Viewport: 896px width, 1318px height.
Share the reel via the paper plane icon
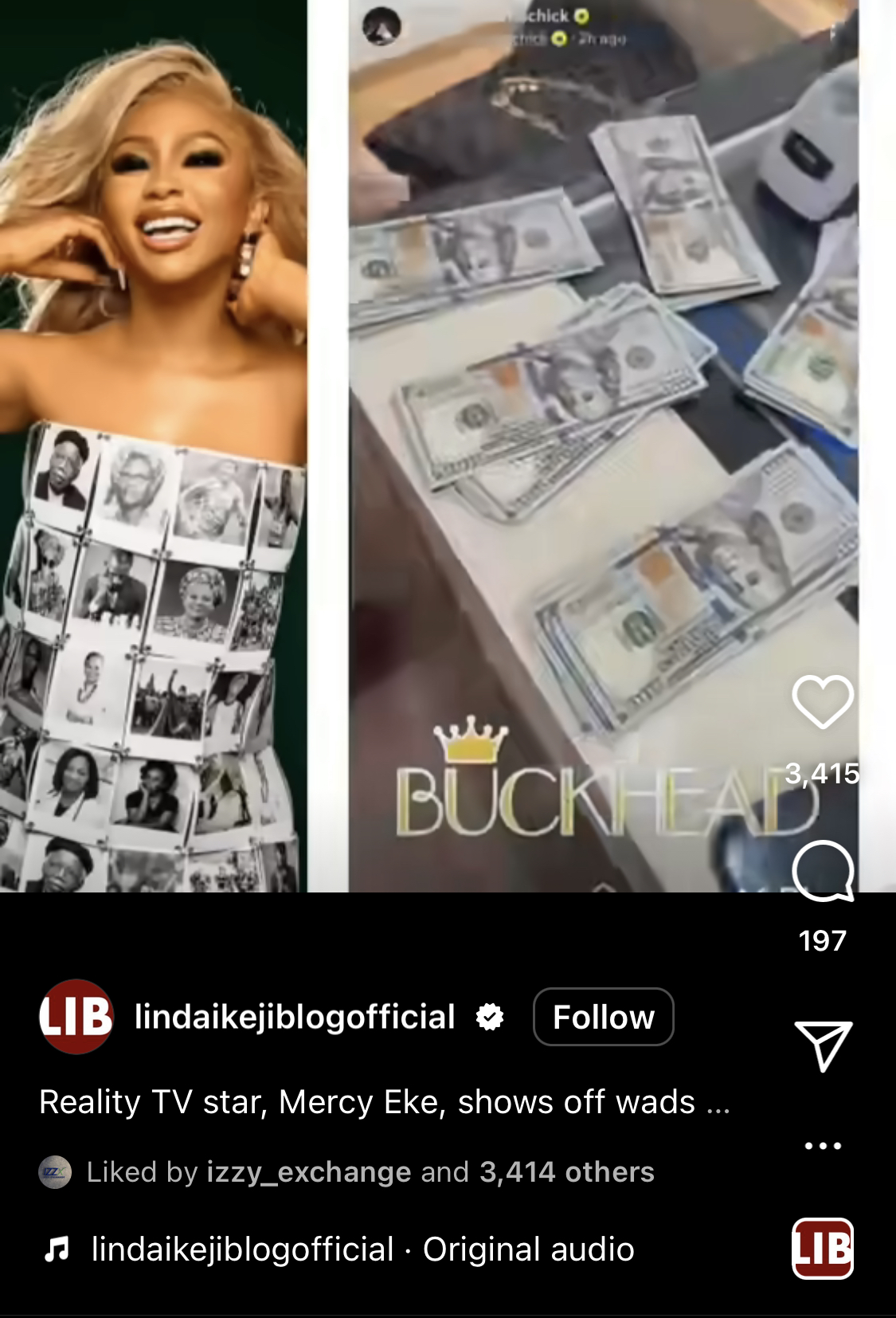pos(823,1045)
